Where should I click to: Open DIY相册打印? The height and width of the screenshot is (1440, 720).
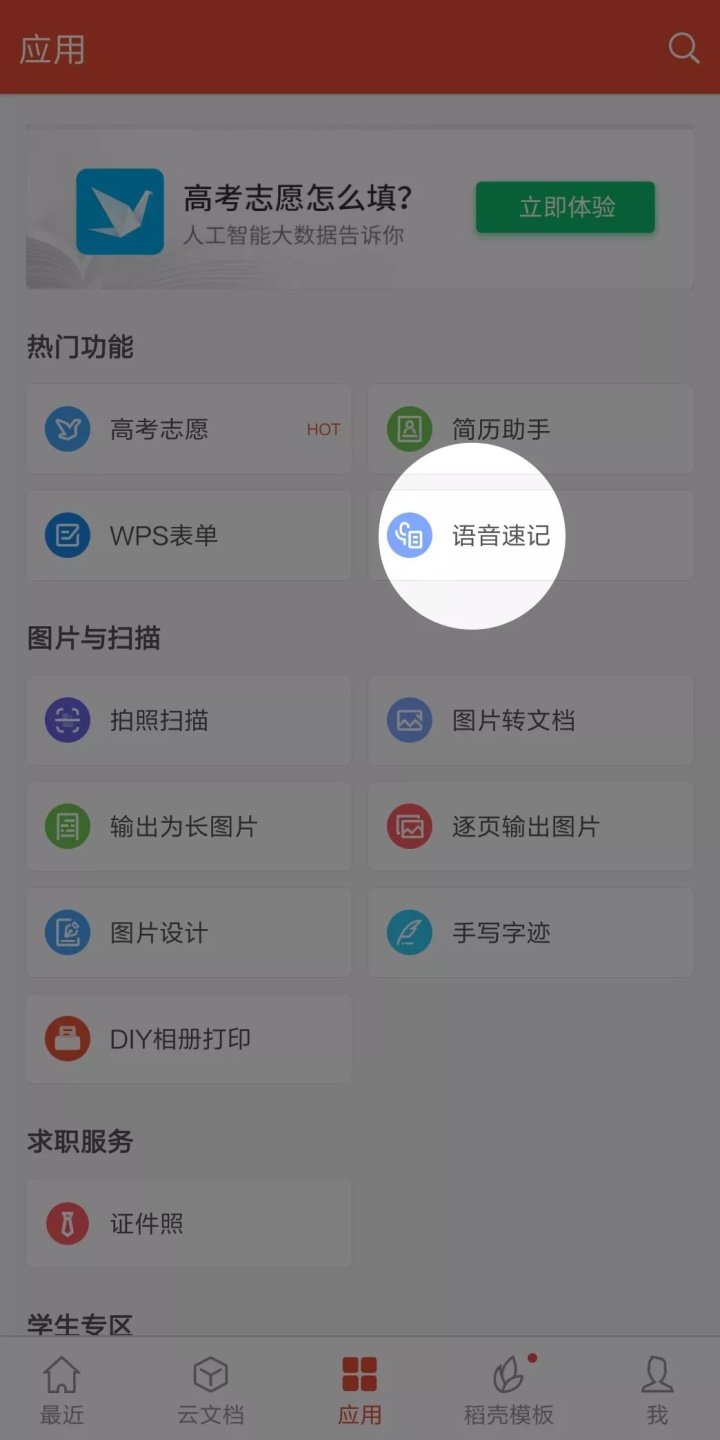click(x=189, y=1038)
